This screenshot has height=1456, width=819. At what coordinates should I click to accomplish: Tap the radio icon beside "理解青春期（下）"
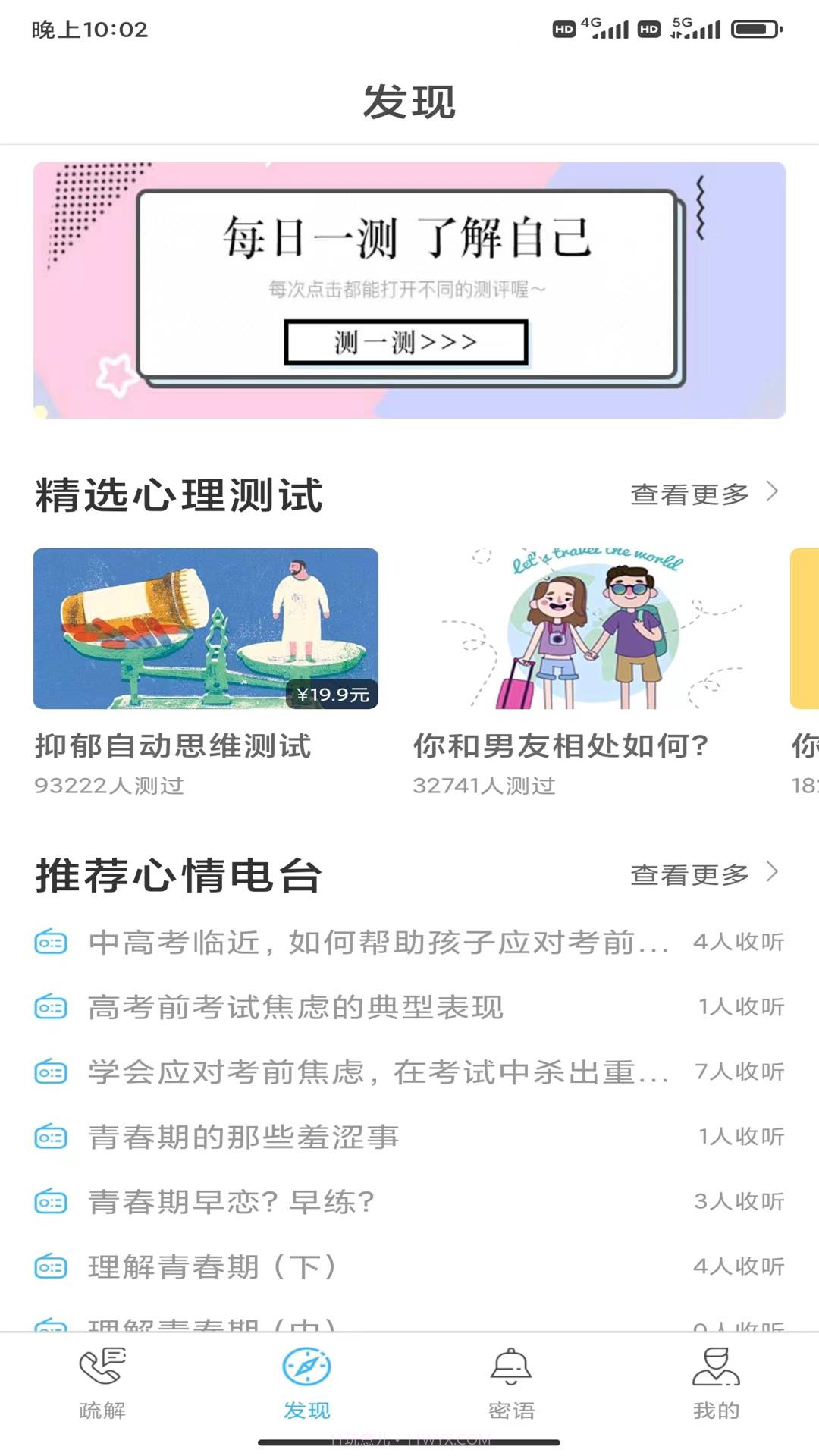[49, 1266]
